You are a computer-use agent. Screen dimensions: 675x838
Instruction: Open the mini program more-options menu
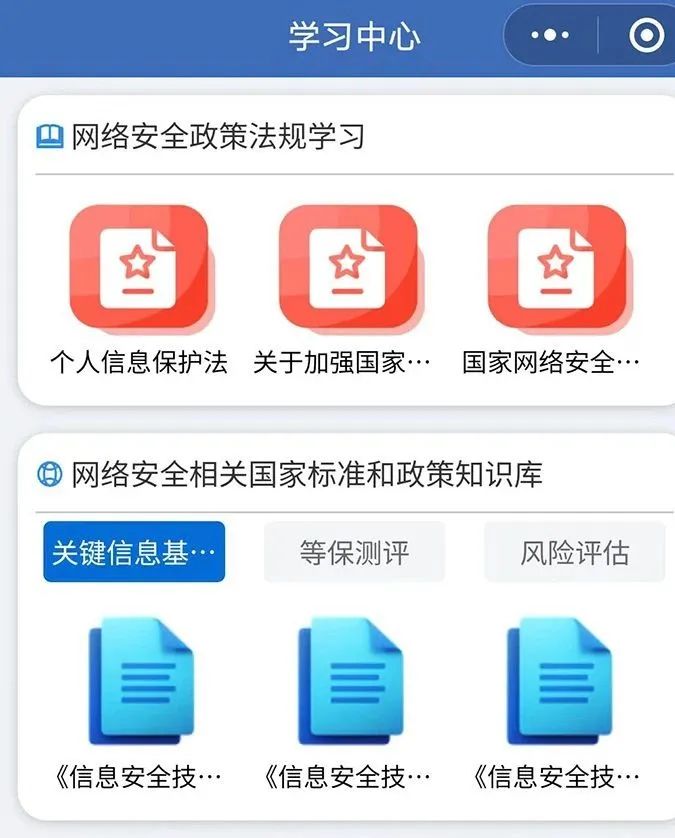[550, 36]
